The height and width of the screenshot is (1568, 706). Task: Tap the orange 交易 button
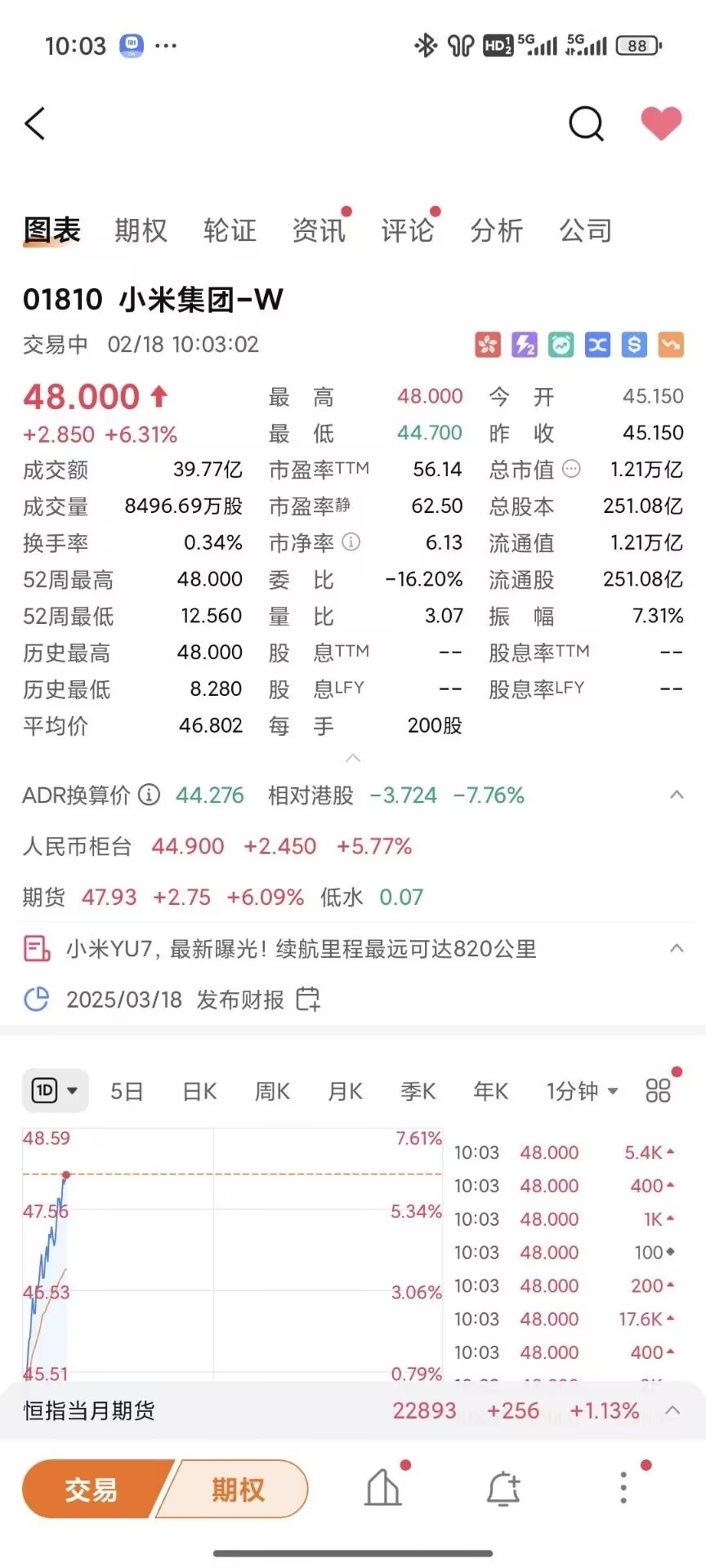pos(92,1490)
